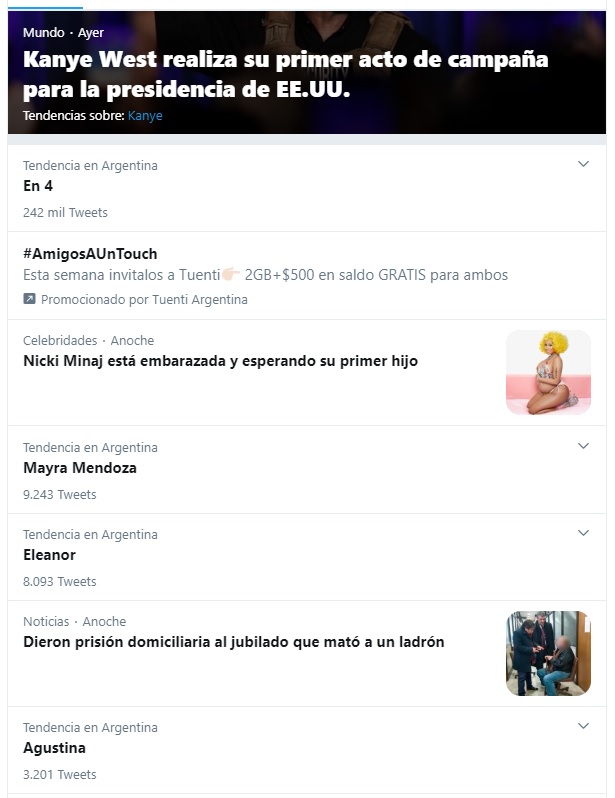The image size is (615, 798).
Task: Expand options chevron for Agustina trend
Action: [584, 726]
